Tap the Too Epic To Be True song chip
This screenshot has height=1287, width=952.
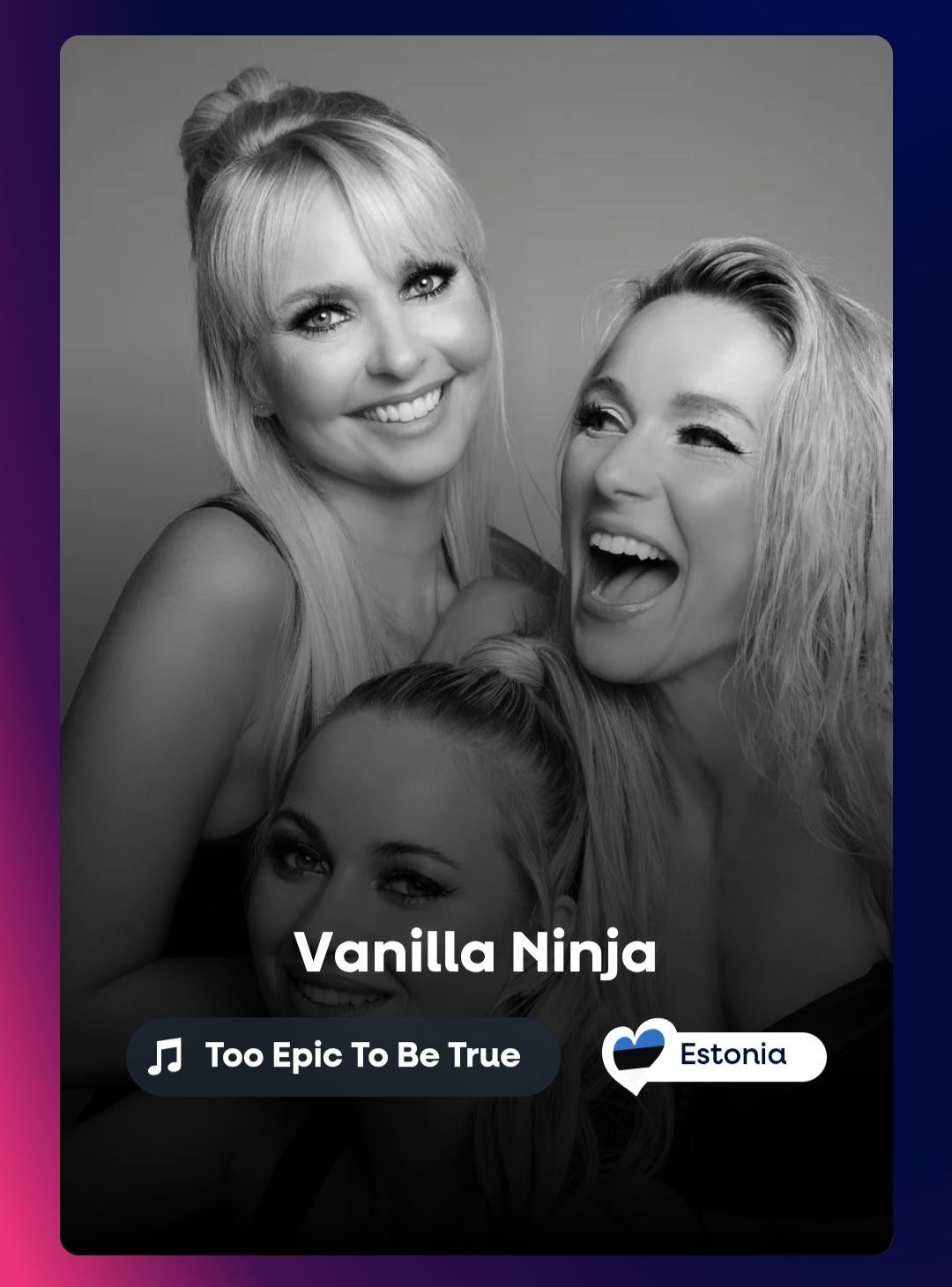(x=343, y=1056)
